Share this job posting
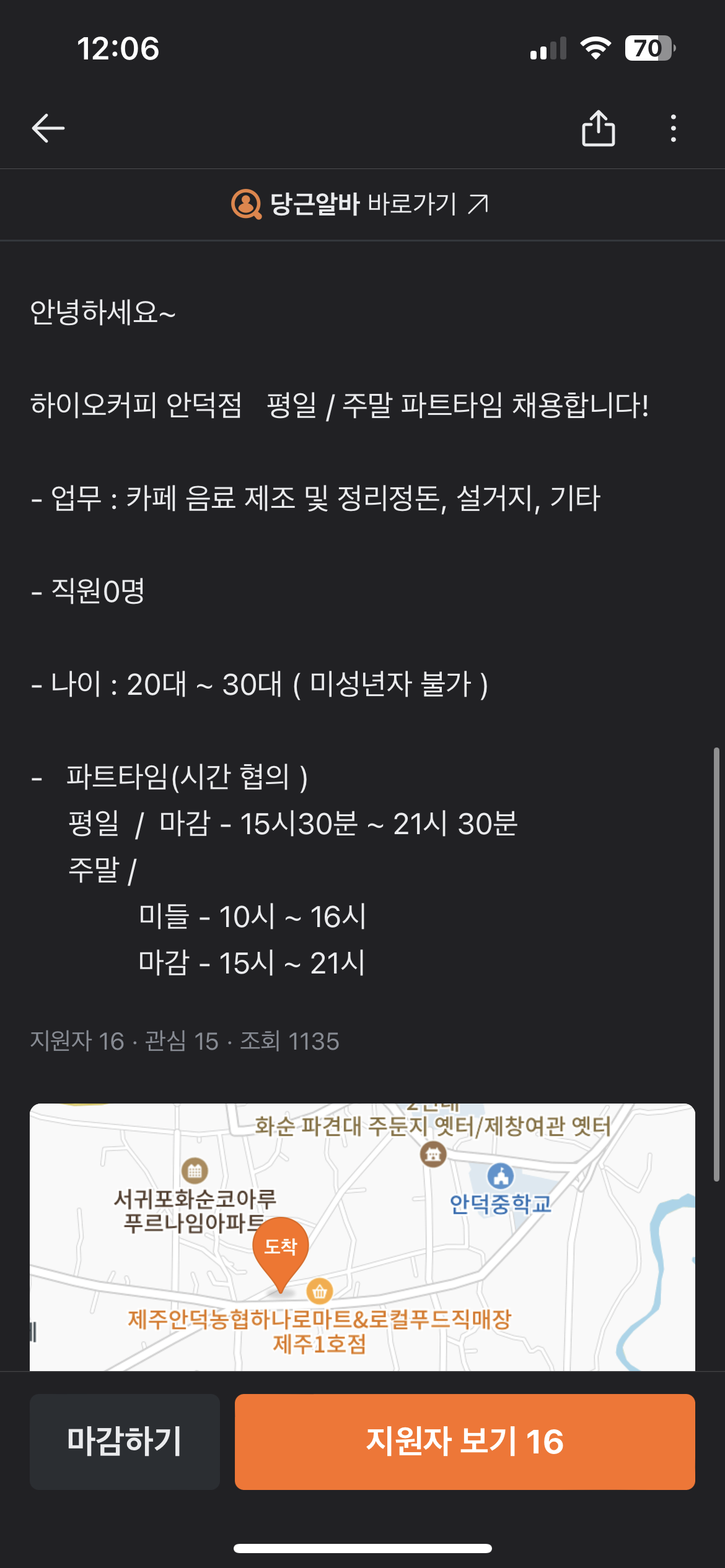Image resolution: width=725 pixels, height=1568 pixels. coord(598,128)
